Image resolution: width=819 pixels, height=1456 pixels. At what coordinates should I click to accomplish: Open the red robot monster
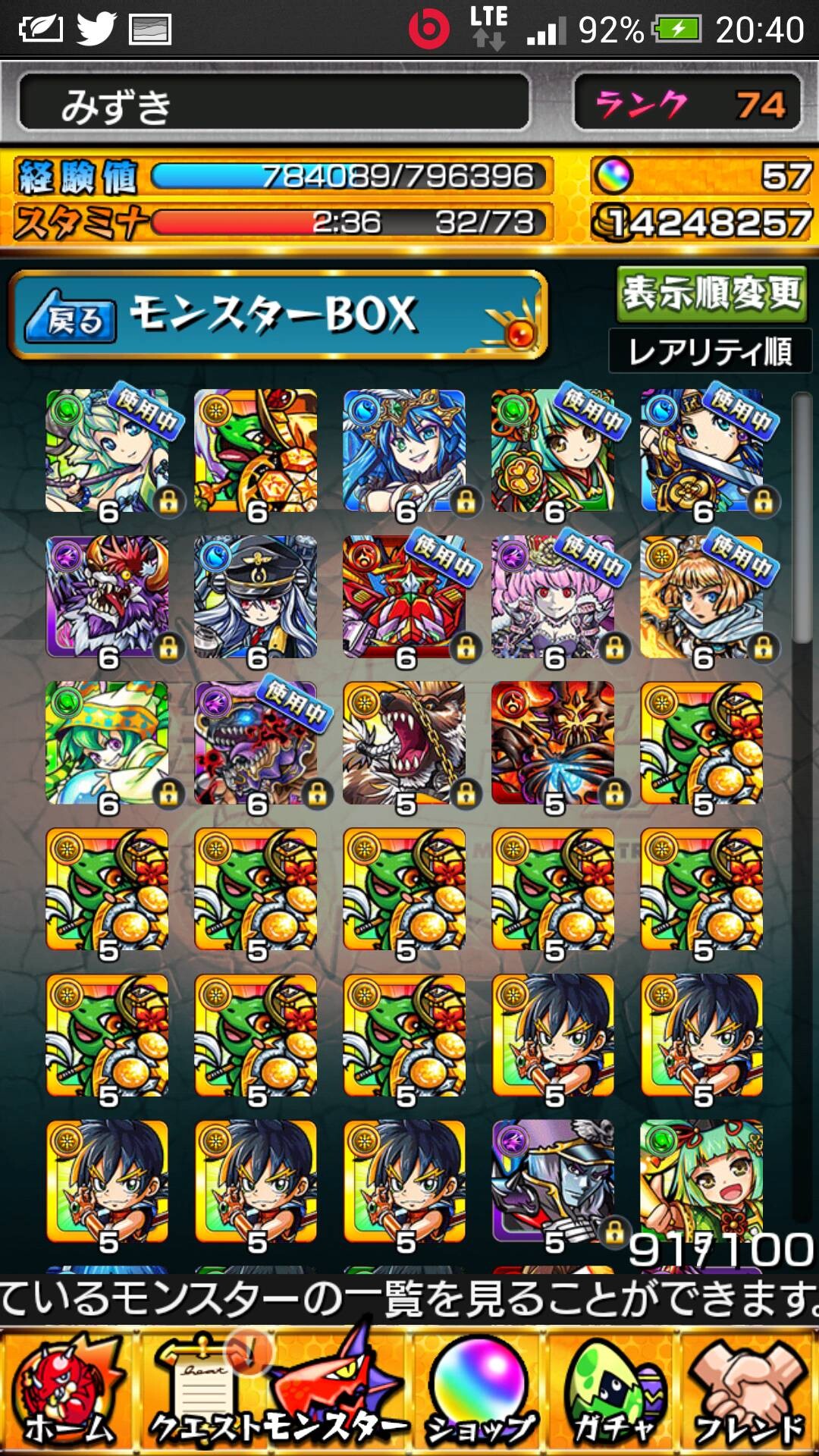(x=404, y=597)
